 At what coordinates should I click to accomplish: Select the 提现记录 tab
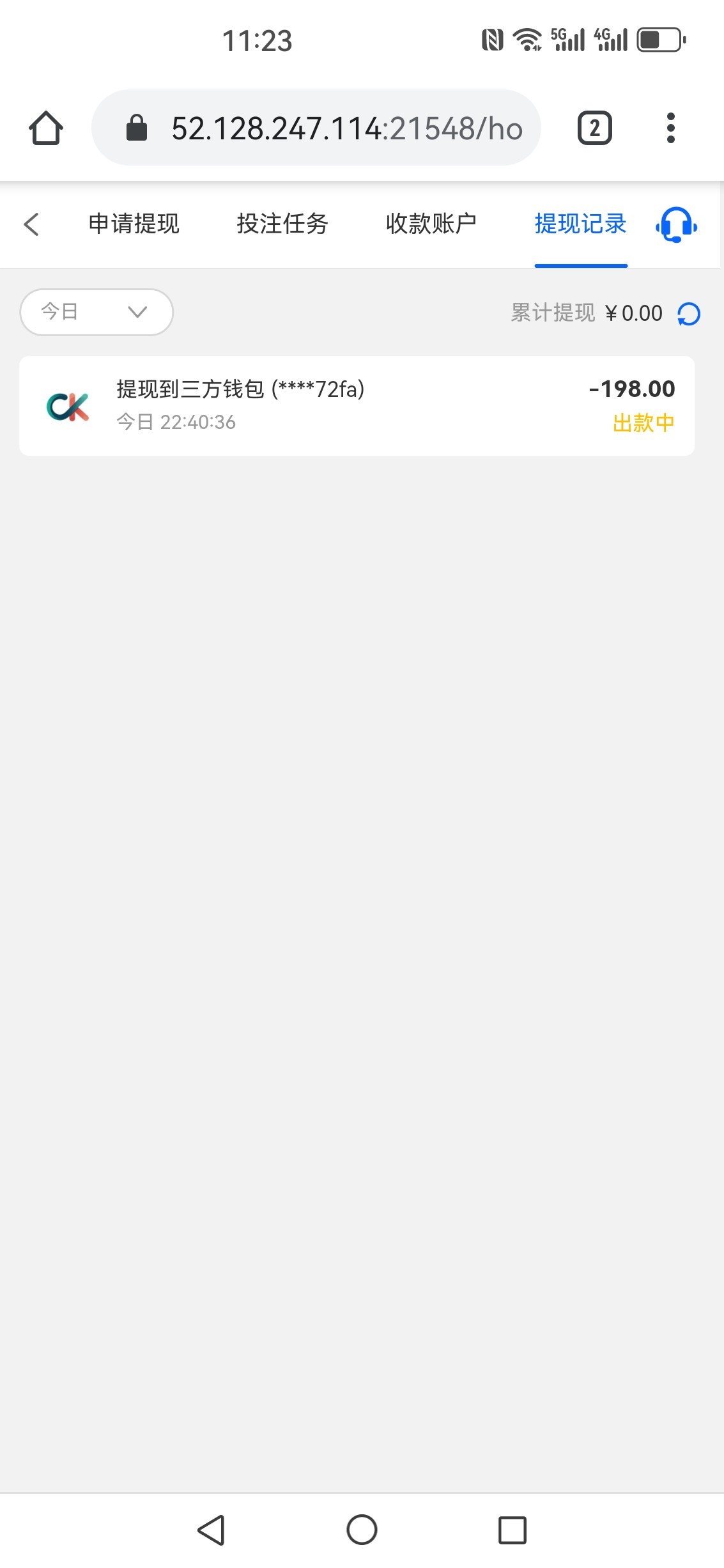(x=580, y=224)
